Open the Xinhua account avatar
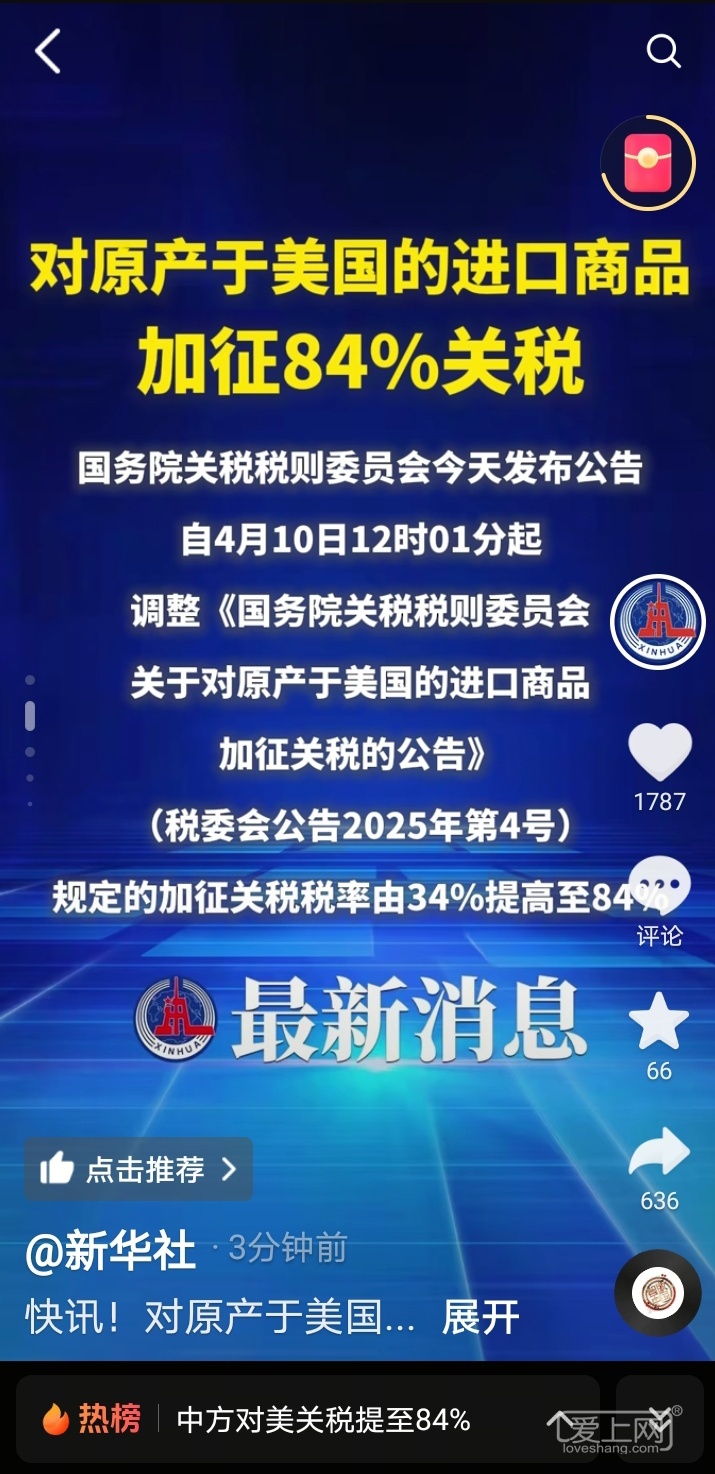 coord(658,622)
